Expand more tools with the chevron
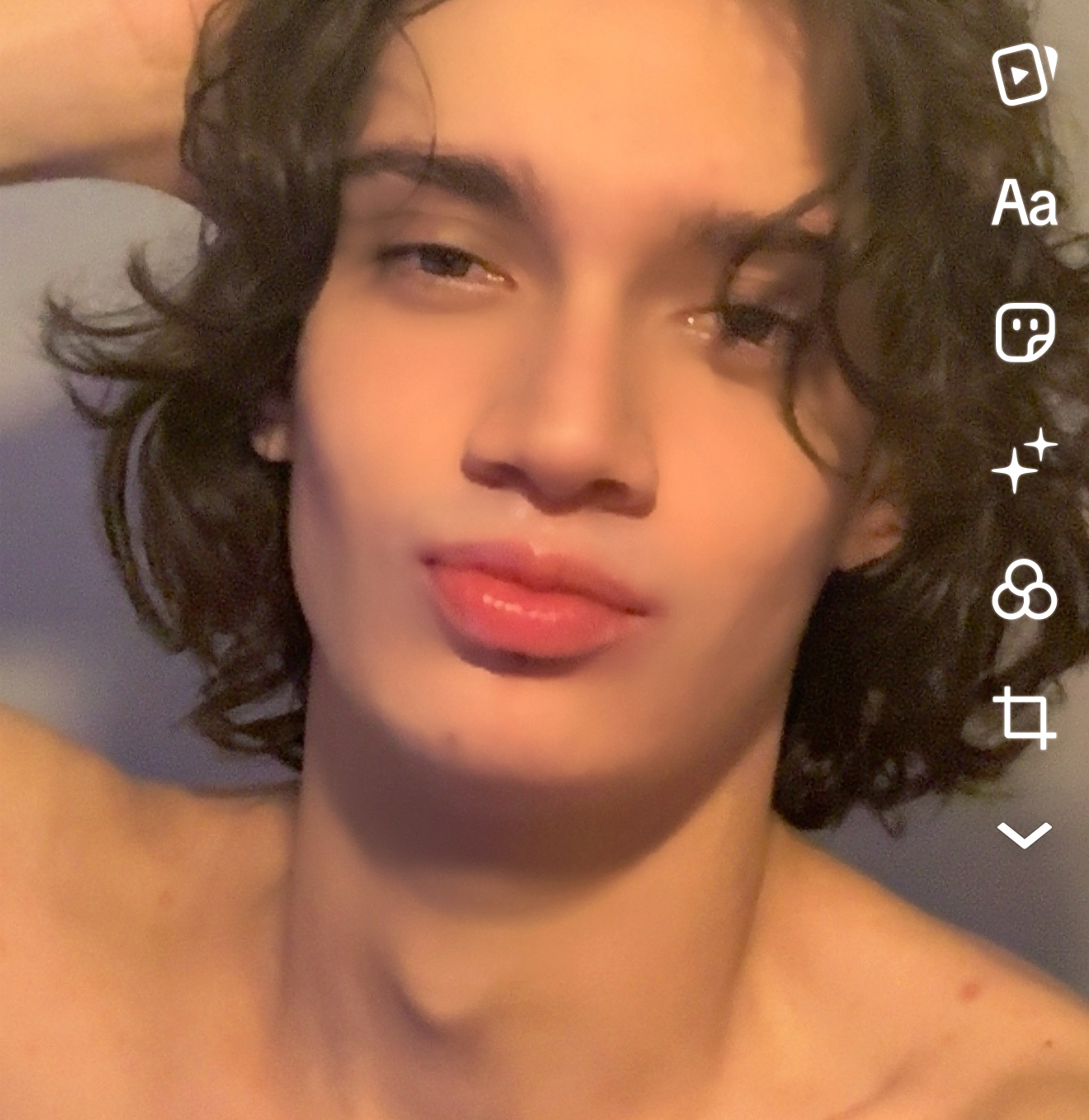1089x1120 pixels. click(x=1024, y=834)
